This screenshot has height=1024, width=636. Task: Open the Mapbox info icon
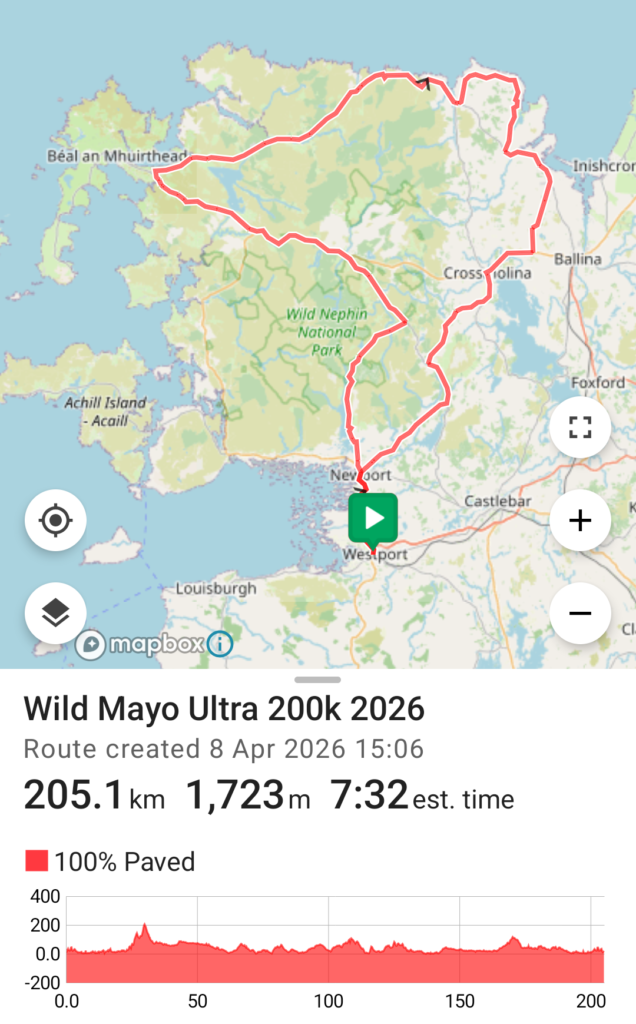pyautogui.click(x=221, y=643)
